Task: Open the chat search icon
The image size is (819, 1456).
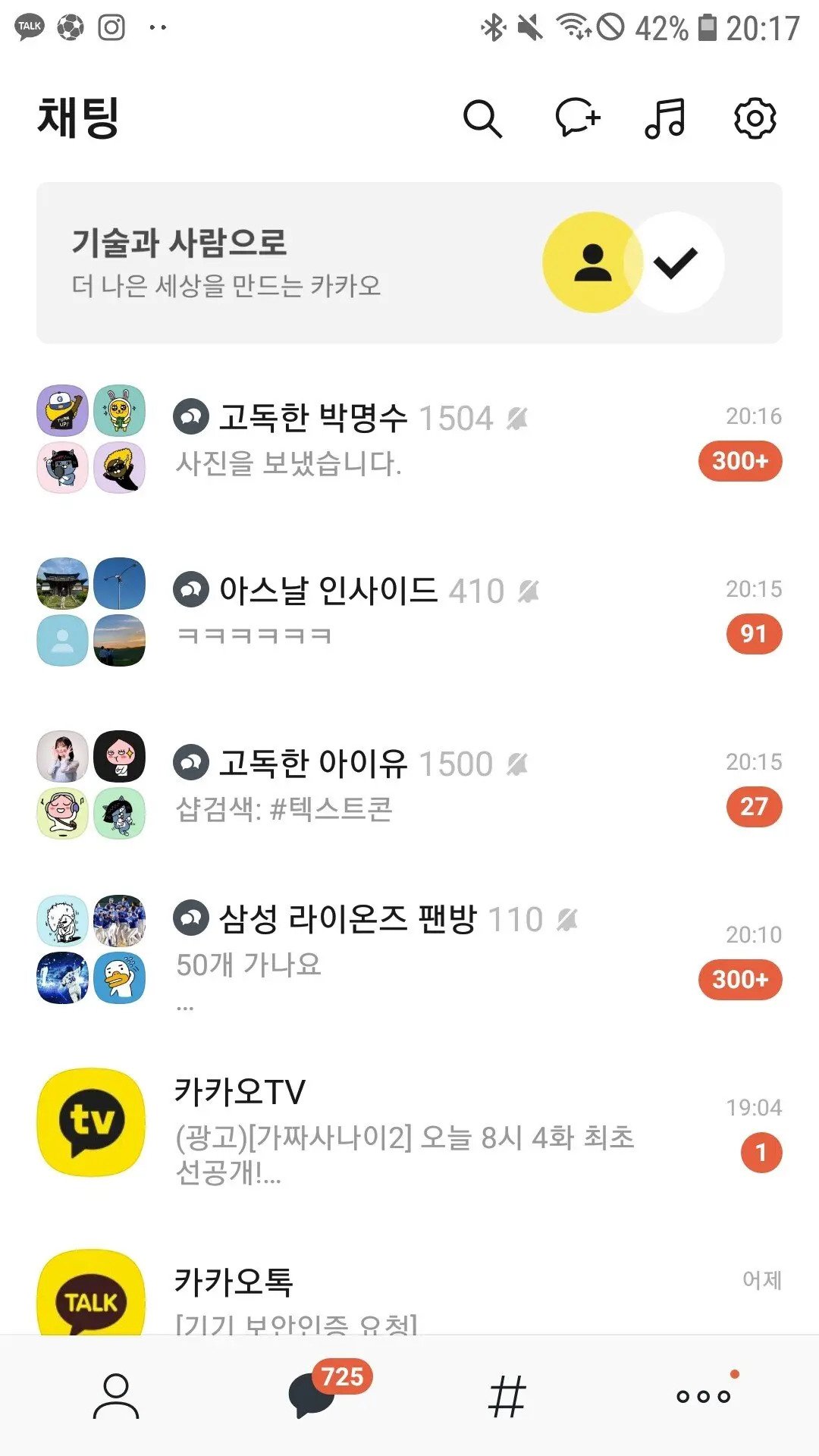Action: click(482, 119)
